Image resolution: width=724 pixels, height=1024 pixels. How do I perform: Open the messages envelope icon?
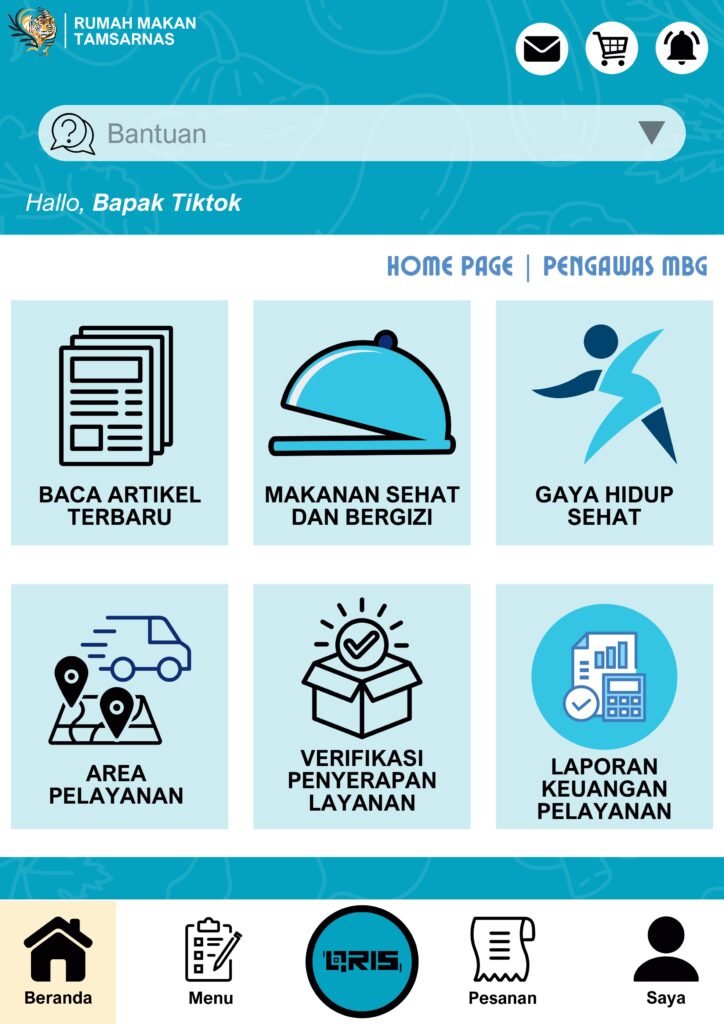pyautogui.click(x=542, y=48)
